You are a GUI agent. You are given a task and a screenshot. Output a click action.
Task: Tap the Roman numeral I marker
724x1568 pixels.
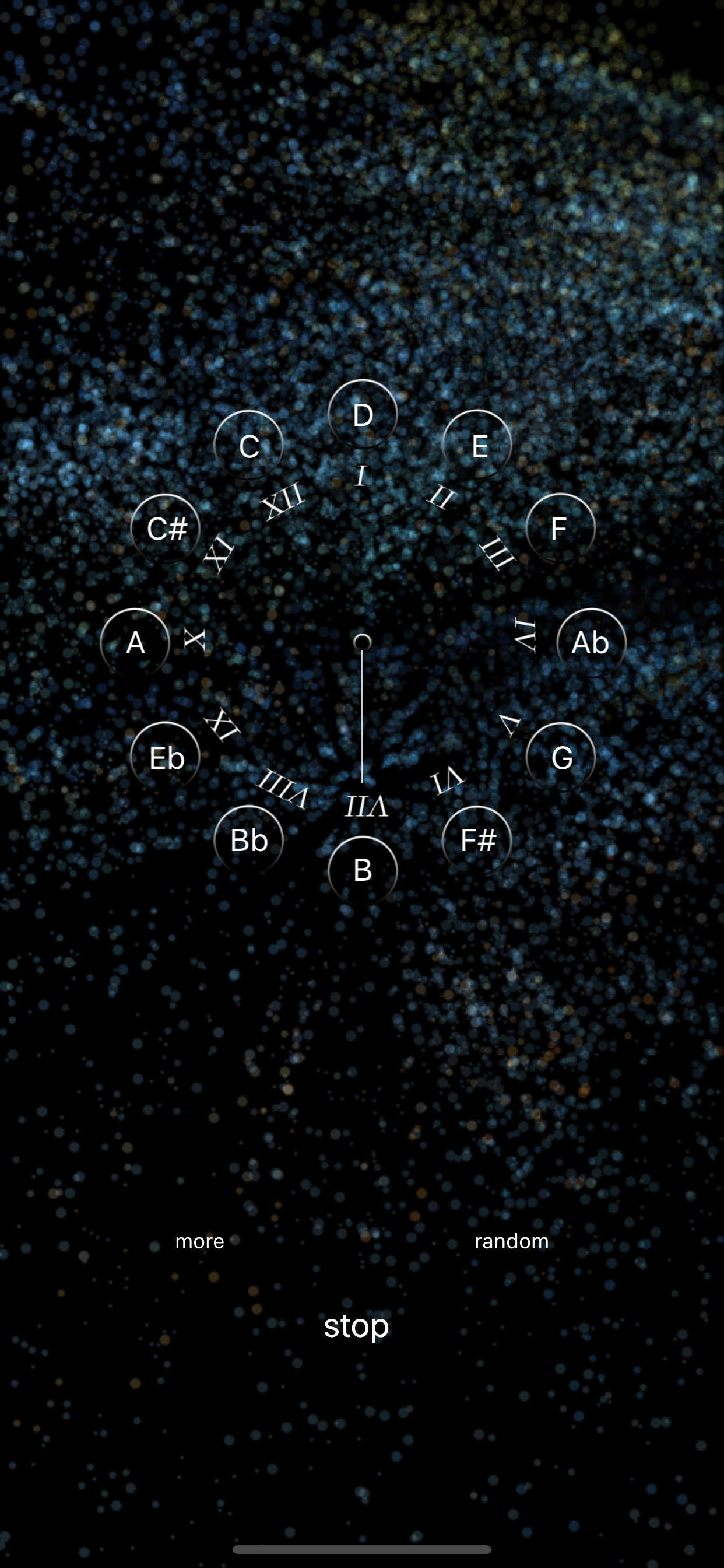(x=361, y=477)
